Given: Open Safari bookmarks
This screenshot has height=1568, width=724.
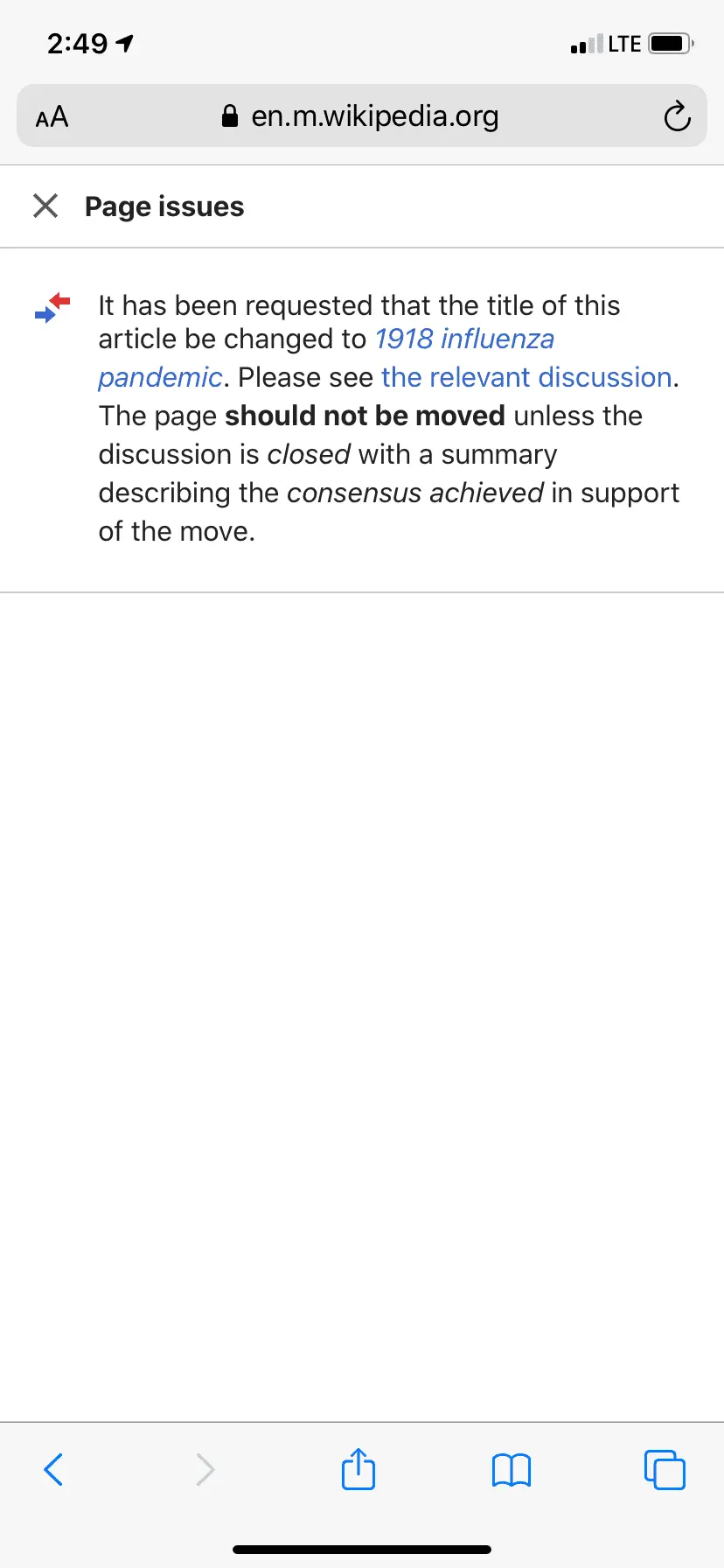Looking at the screenshot, I should pyautogui.click(x=512, y=1470).
